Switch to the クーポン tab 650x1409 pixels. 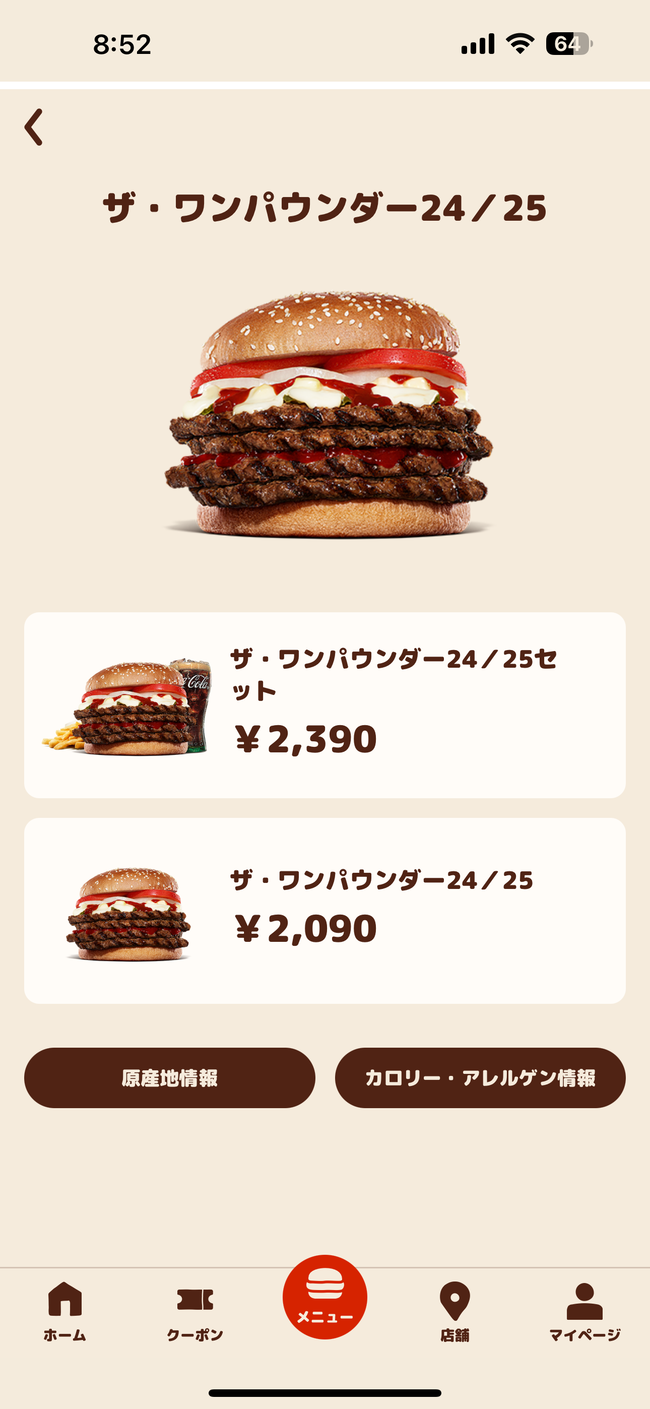point(195,1312)
